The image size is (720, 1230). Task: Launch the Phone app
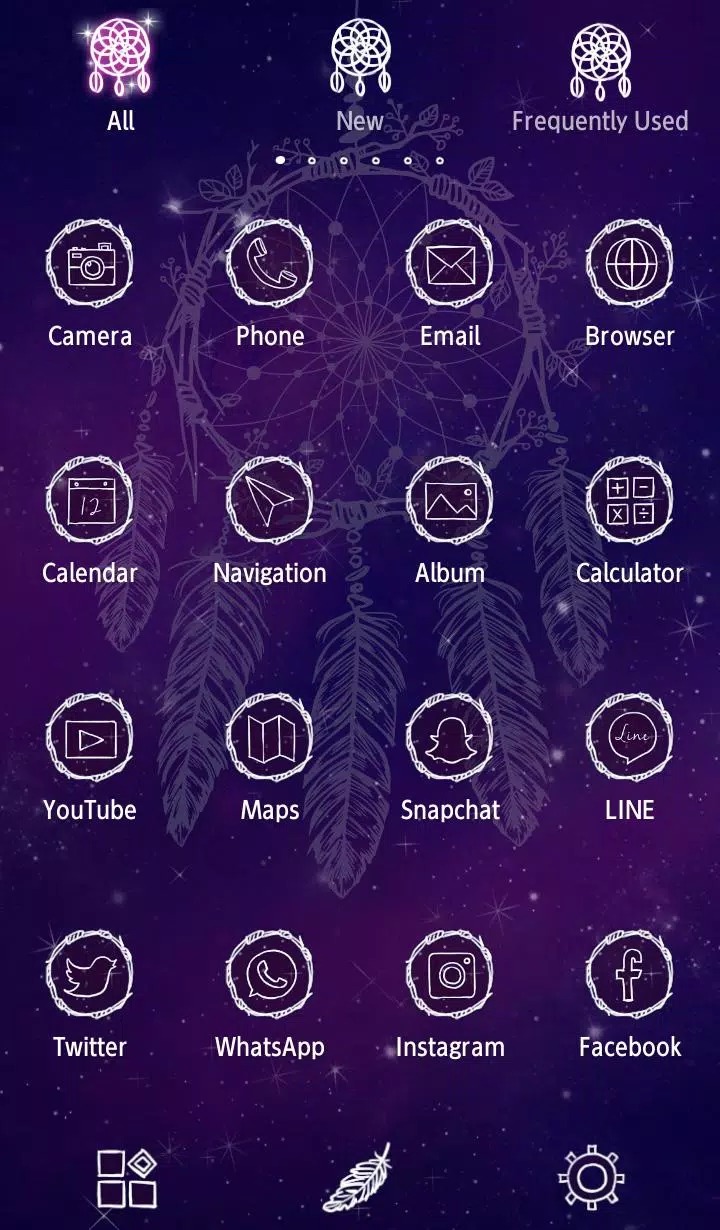coord(270,285)
